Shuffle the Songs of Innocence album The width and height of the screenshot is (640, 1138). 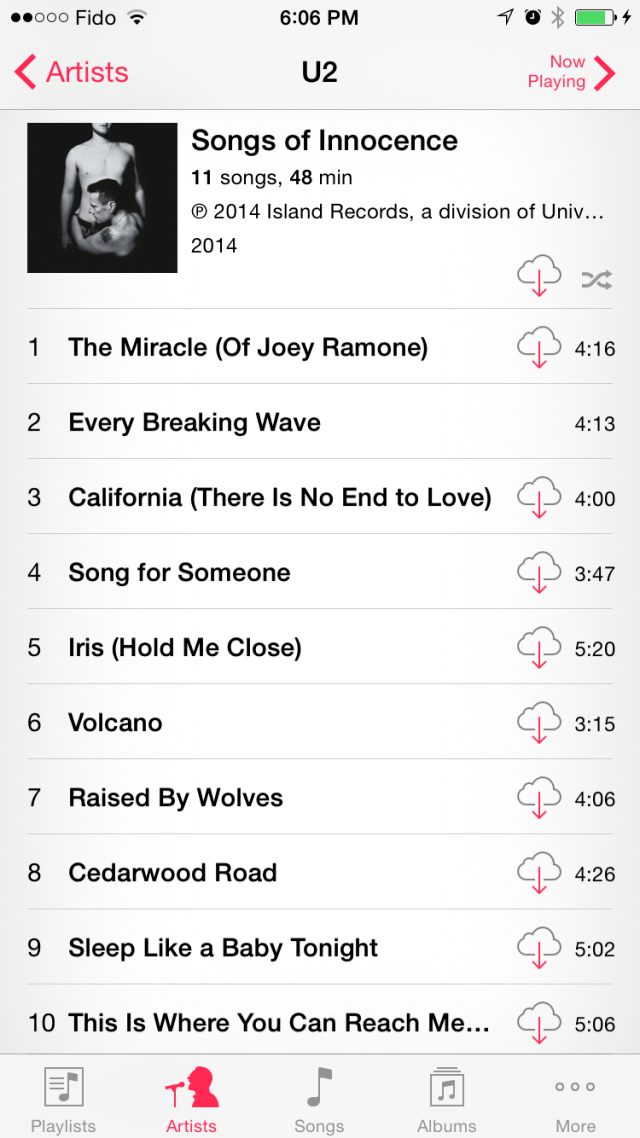pyautogui.click(x=597, y=280)
